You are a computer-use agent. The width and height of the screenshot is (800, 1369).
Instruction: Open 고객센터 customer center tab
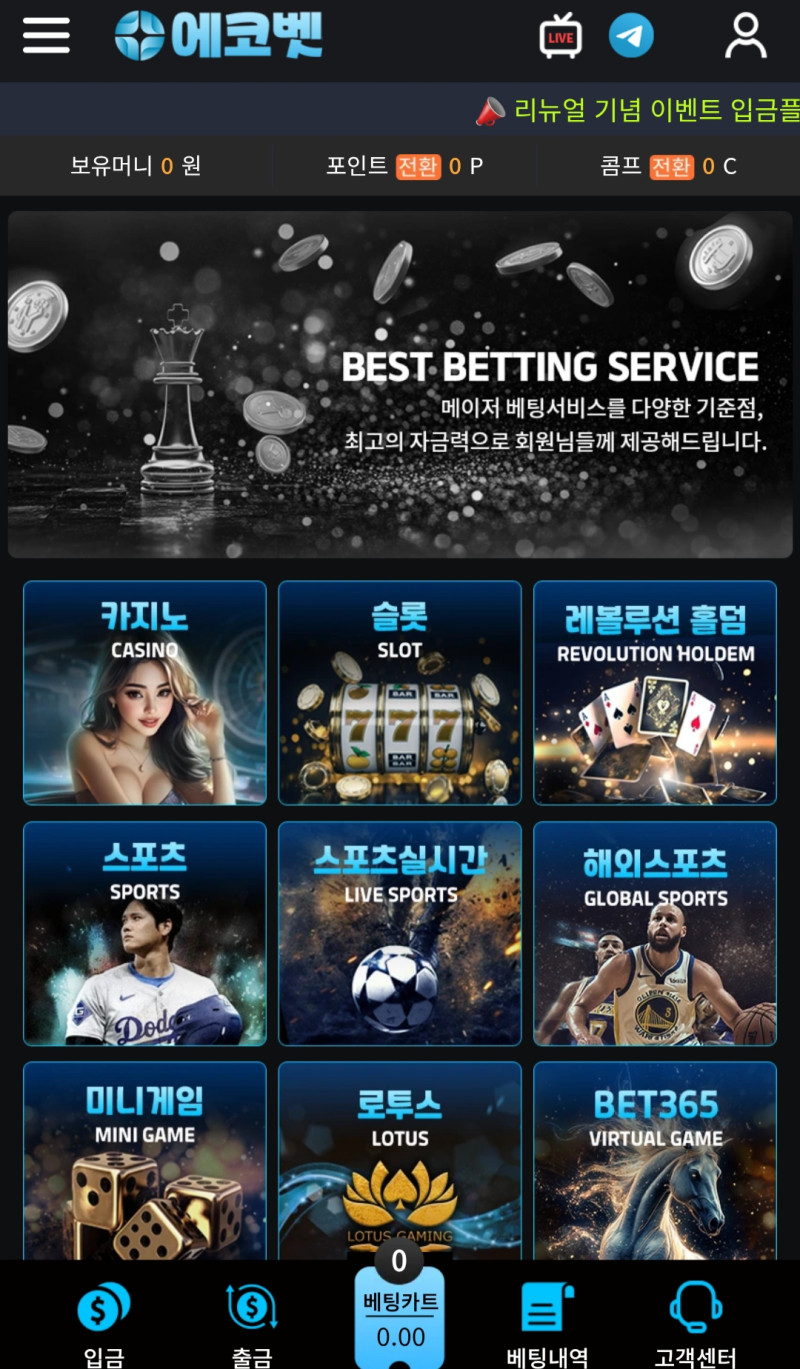pyautogui.click(x=695, y=1320)
